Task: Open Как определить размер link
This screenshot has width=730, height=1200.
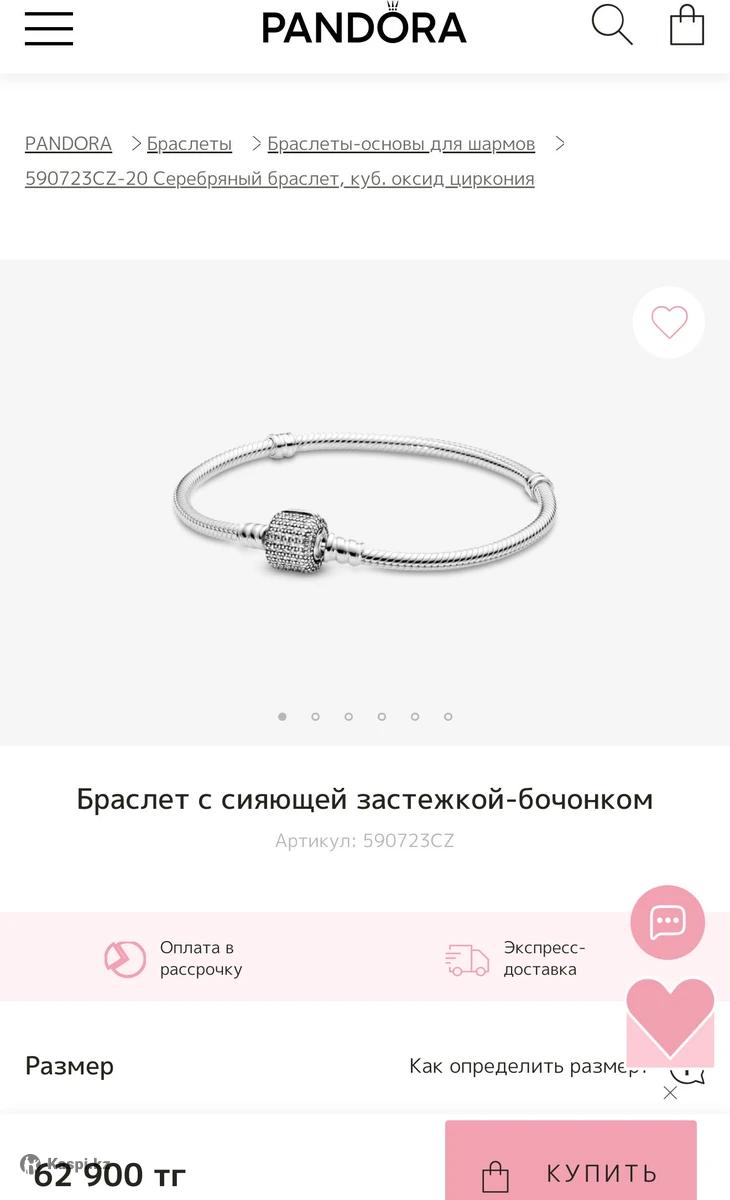Action: [527, 1066]
